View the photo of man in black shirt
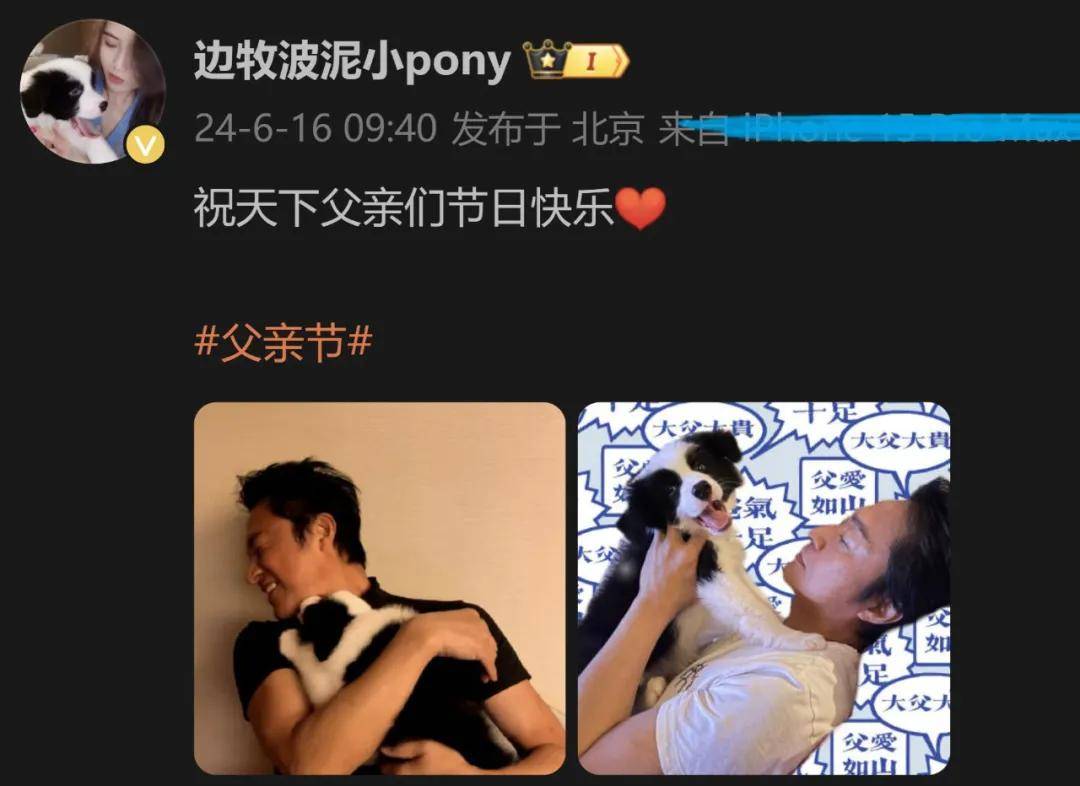The image size is (1080, 786). pos(379,588)
